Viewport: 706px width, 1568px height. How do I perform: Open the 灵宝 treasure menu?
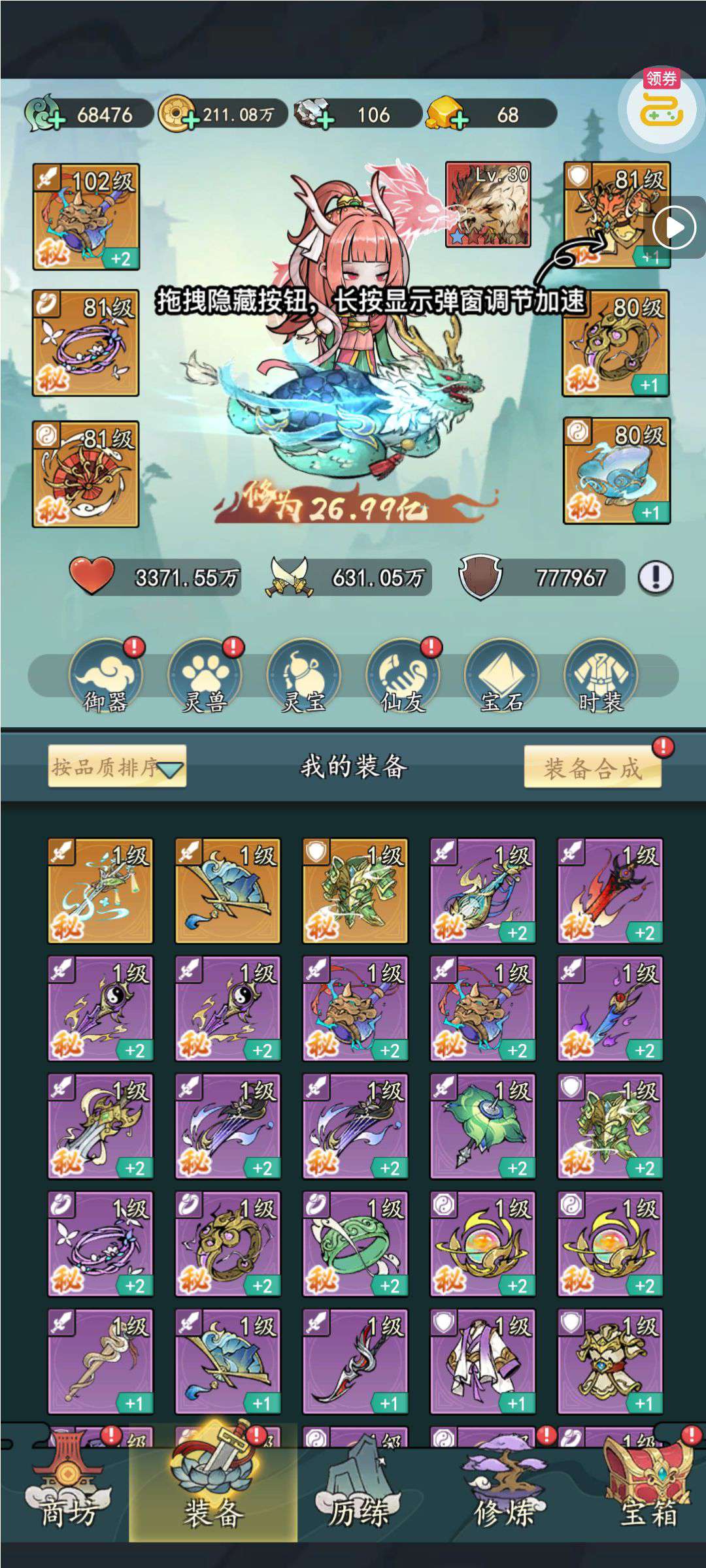click(x=304, y=676)
